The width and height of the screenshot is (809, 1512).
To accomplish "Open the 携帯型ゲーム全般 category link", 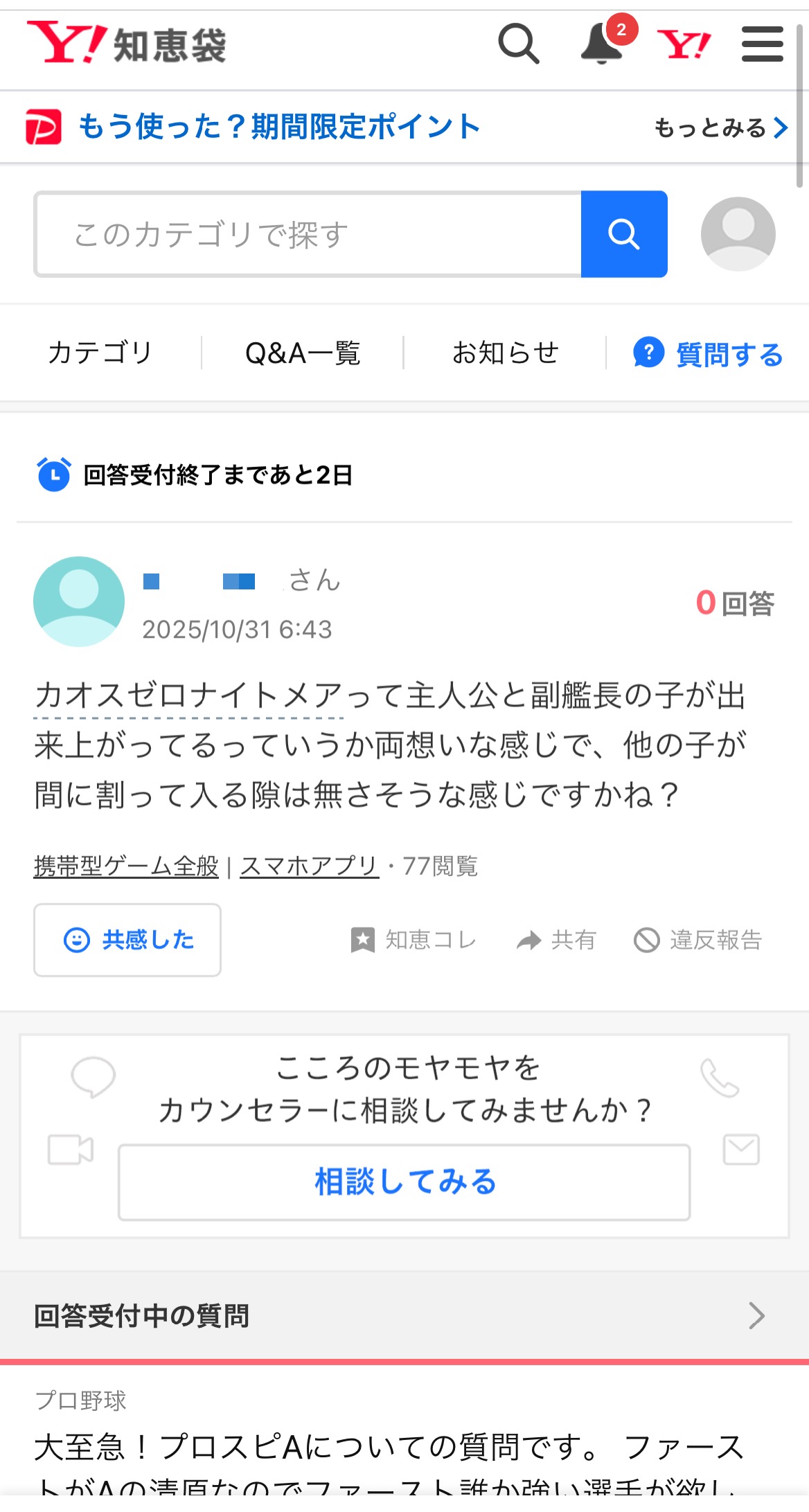I will click(126, 866).
